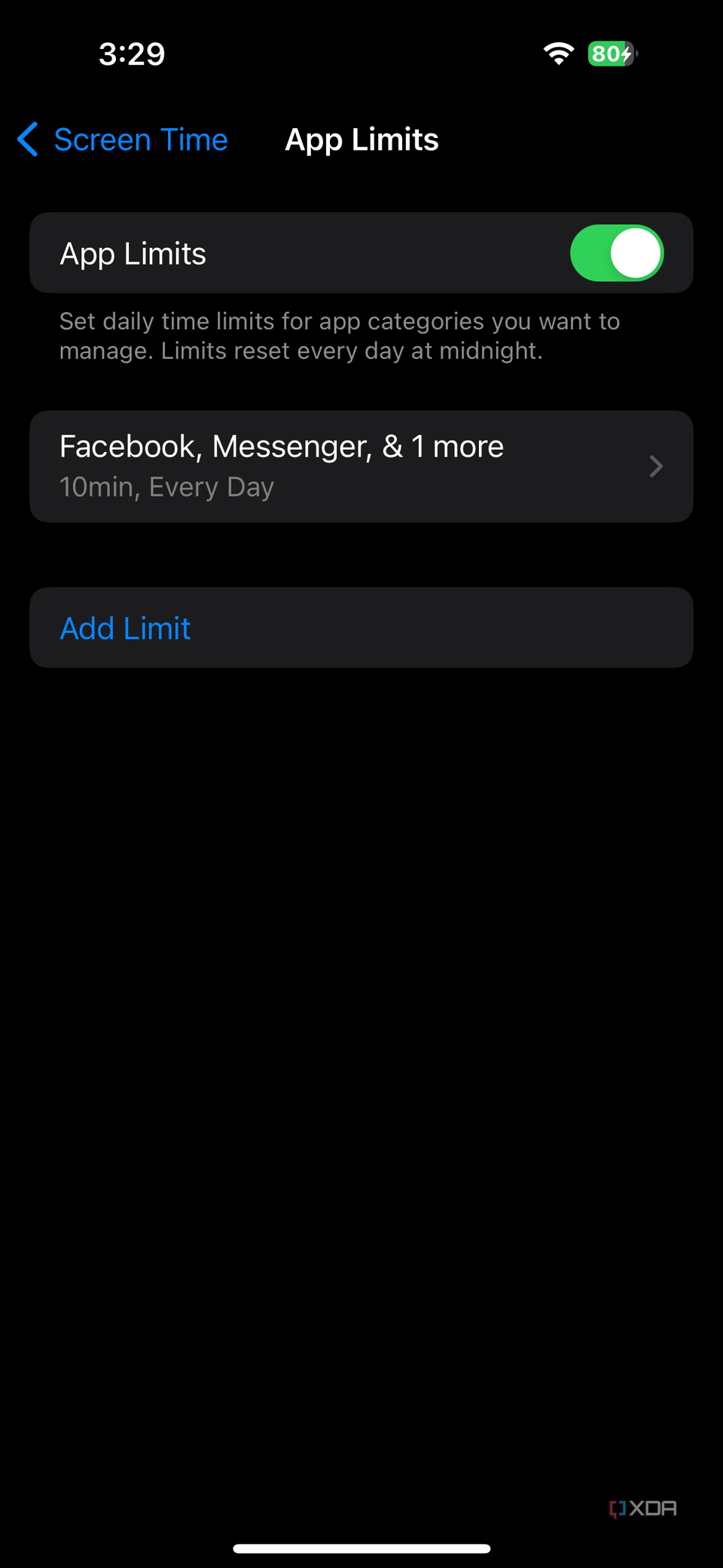Open Screen Time via back link
The image size is (723, 1568).
139,139
